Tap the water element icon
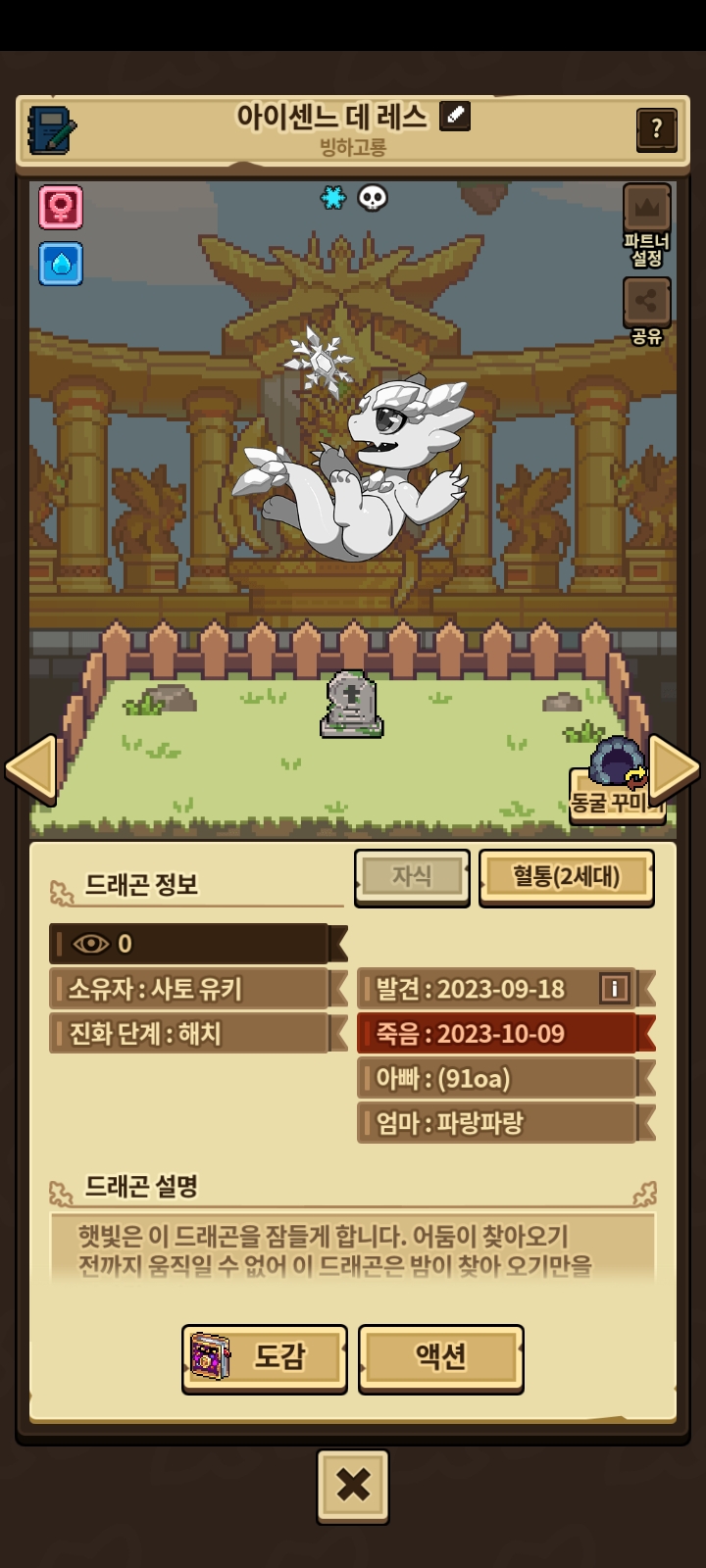 pyautogui.click(x=61, y=264)
